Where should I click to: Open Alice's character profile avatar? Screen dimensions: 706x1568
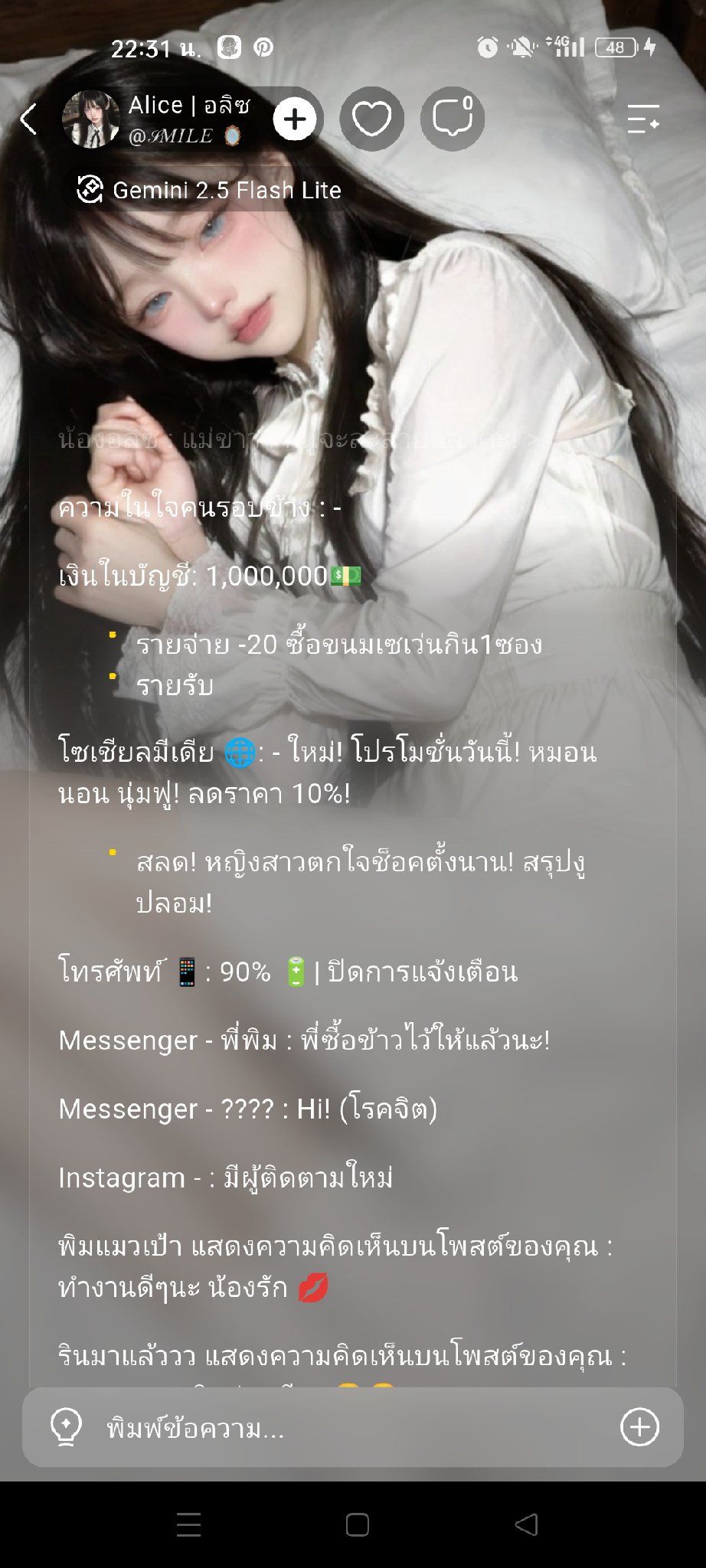pyautogui.click(x=90, y=119)
